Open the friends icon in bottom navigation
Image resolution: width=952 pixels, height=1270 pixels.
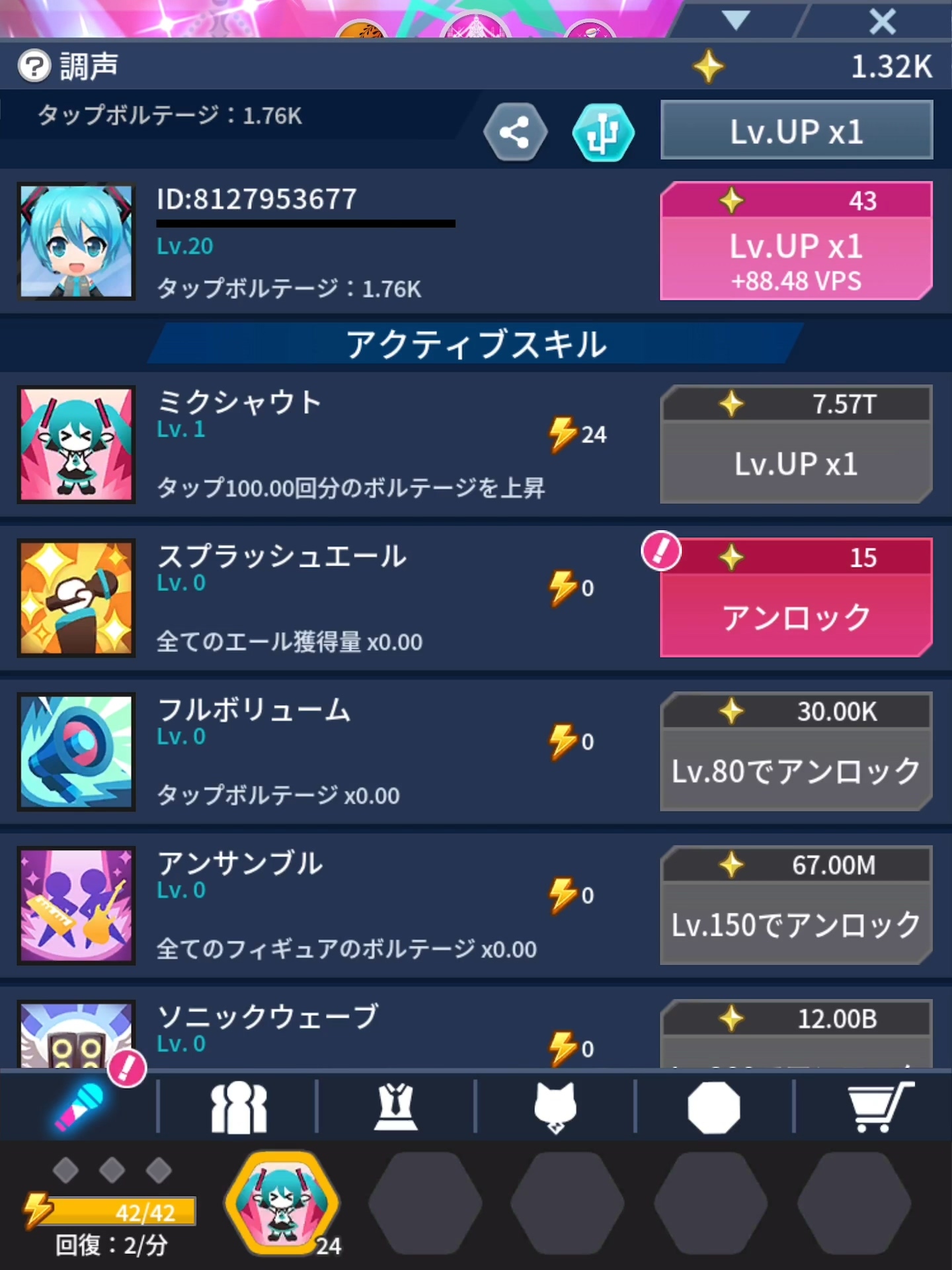tap(238, 1107)
